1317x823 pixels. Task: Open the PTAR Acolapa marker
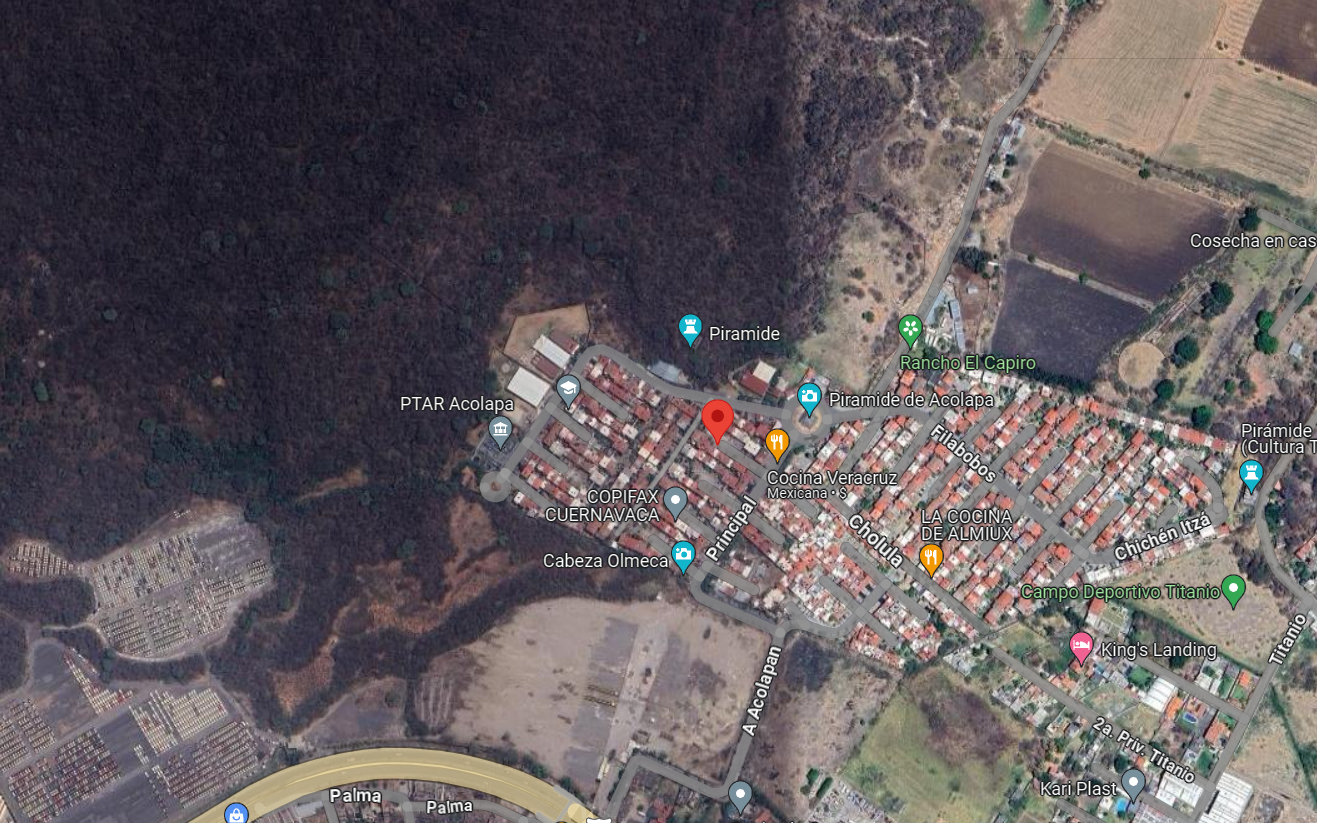pyautogui.click(x=500, y=431)
